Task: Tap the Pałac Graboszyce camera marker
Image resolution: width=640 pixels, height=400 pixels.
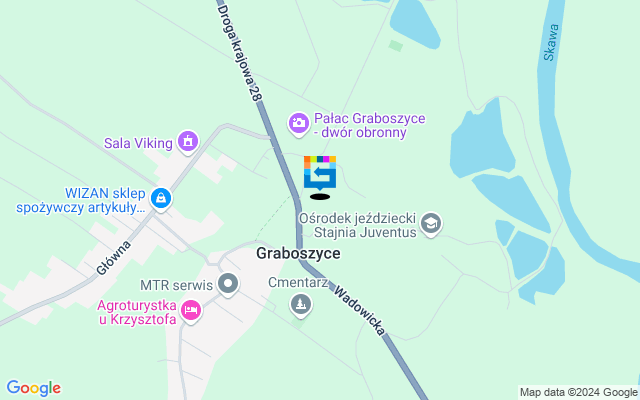Action: pyautogui.click(x=298, y=123)
